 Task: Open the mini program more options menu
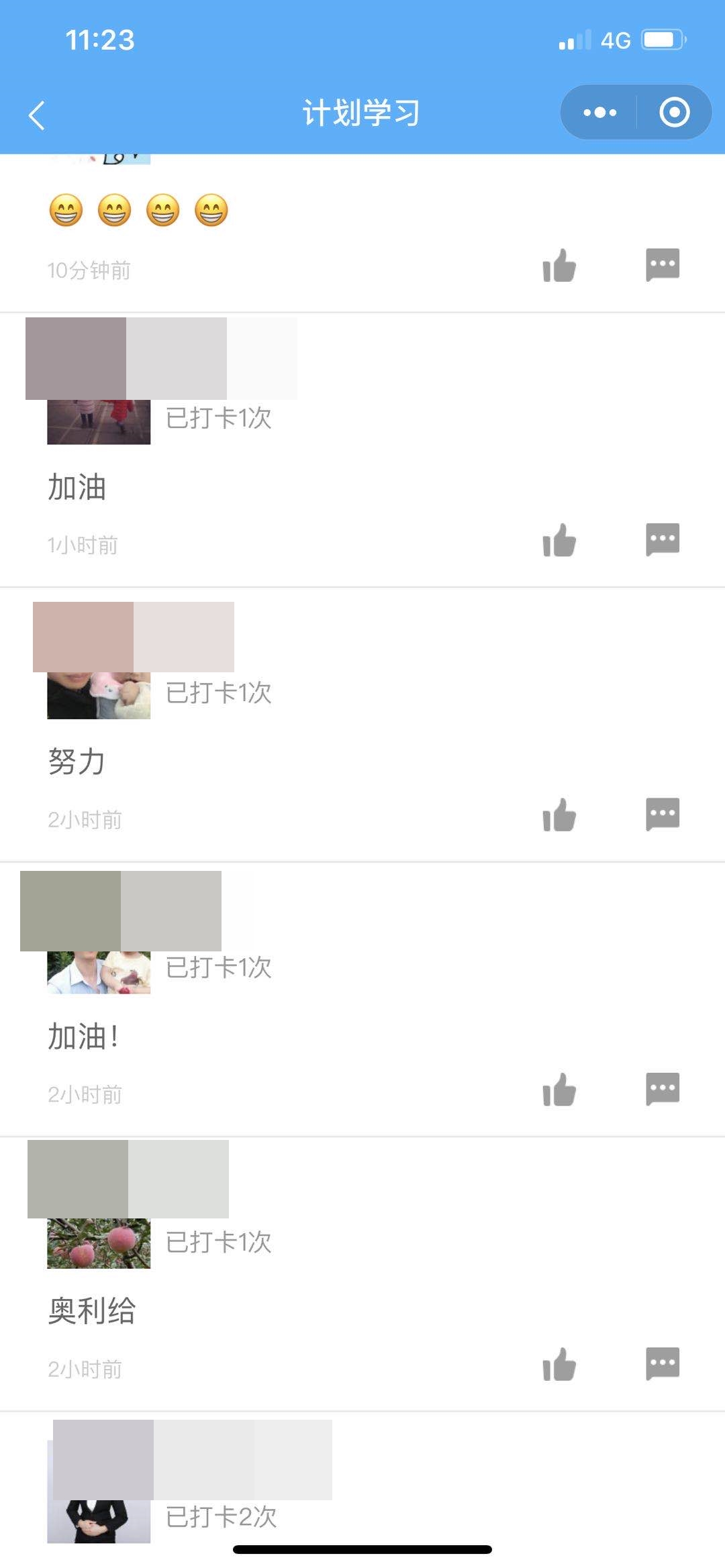click(x=599, y=113)
